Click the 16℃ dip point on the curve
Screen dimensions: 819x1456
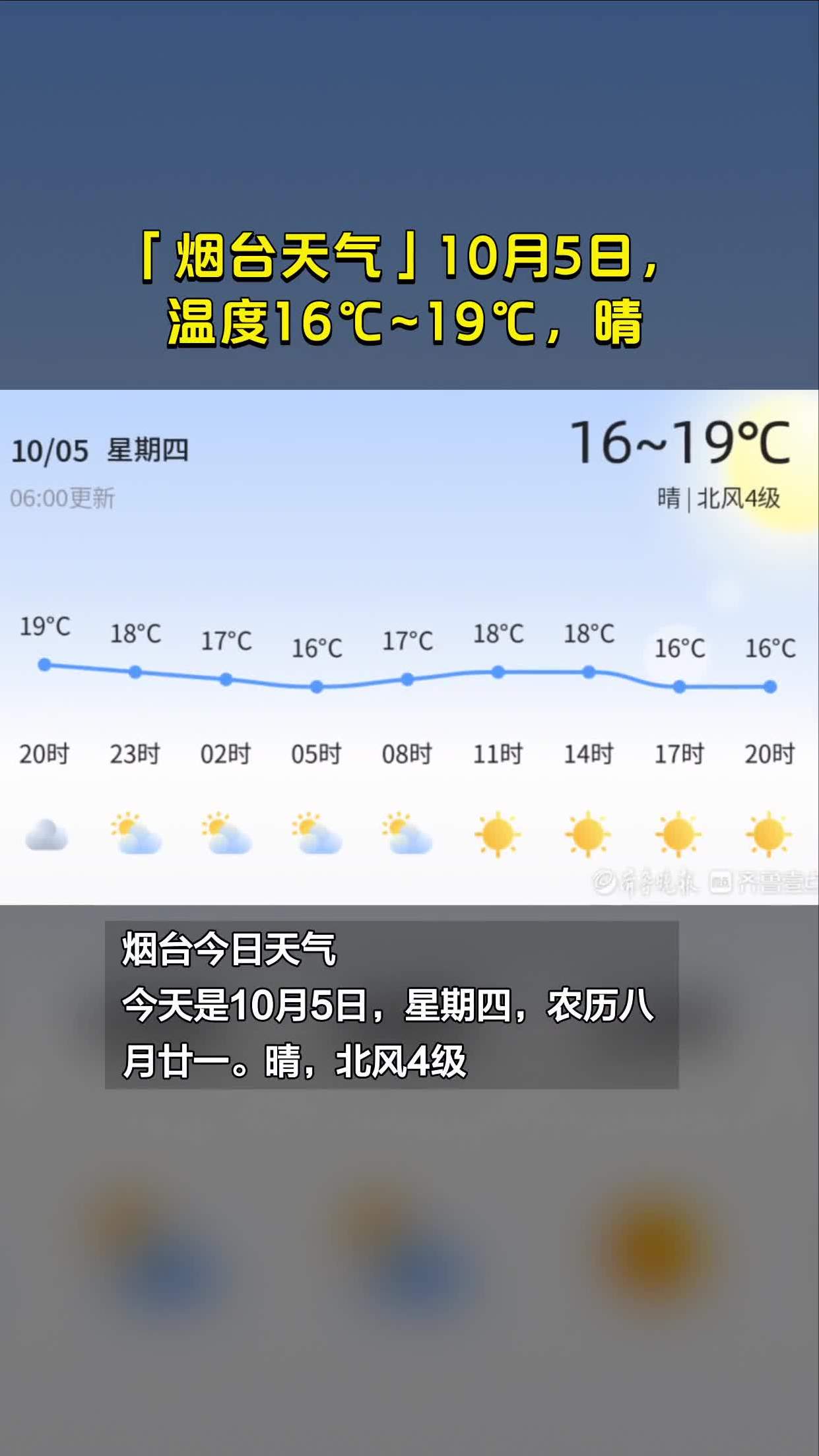[x=315, y=687]
